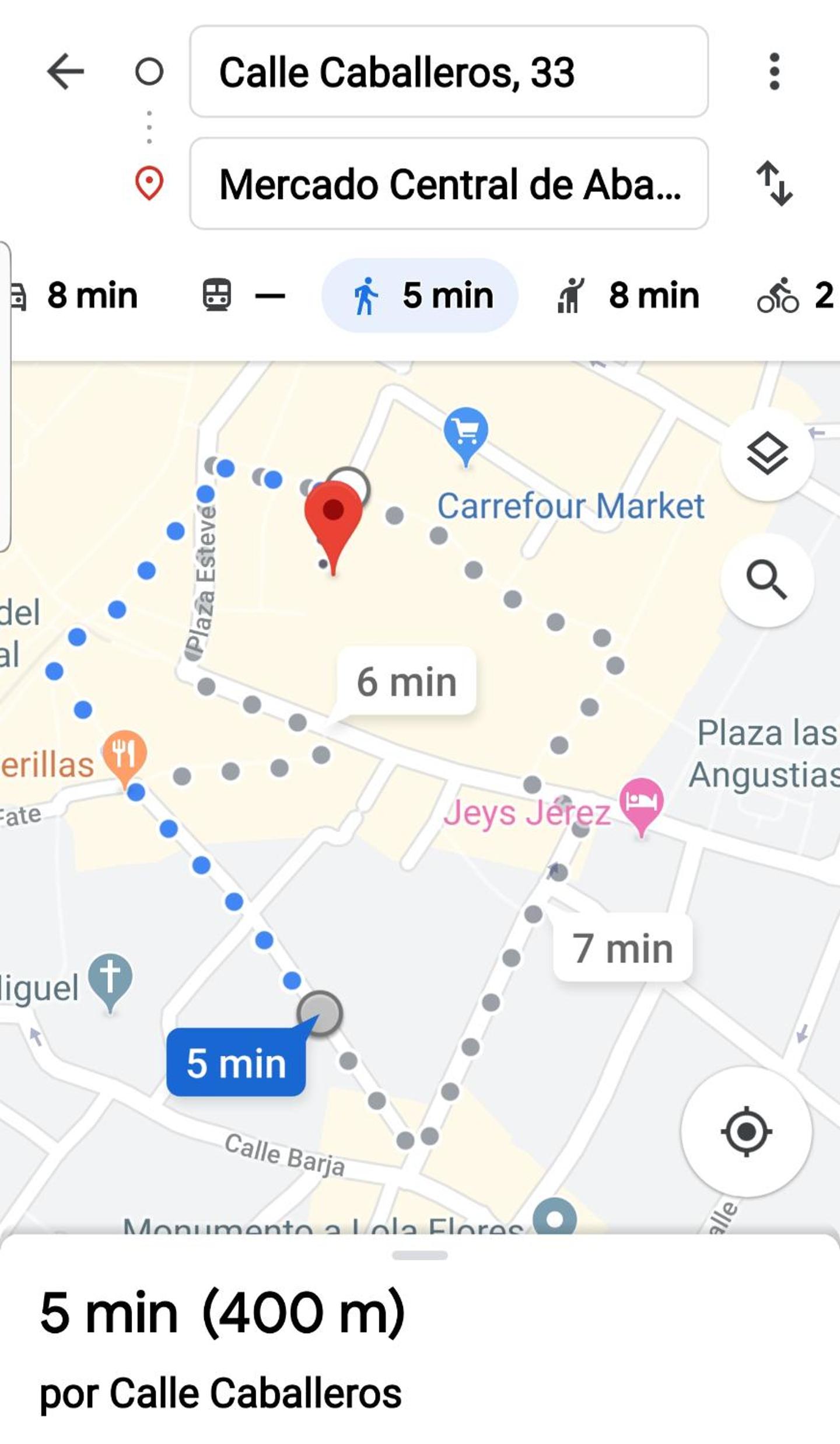
Task: Switch to ride-hailing mode, 8 min
Action: click(628, 295)
